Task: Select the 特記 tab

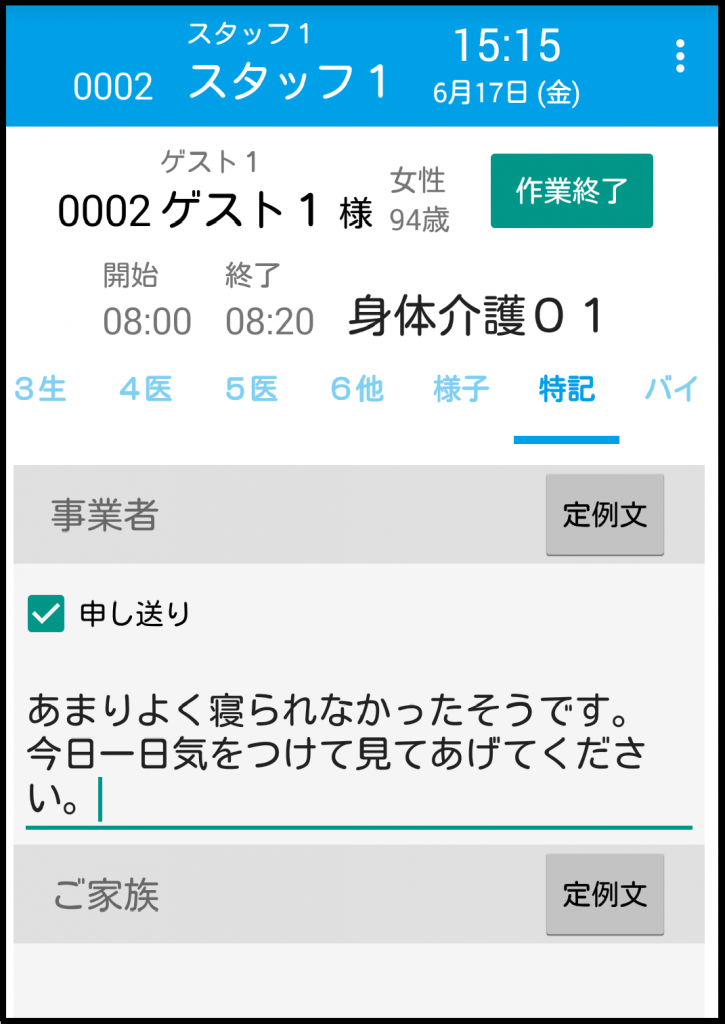Action: coord(566,389)
